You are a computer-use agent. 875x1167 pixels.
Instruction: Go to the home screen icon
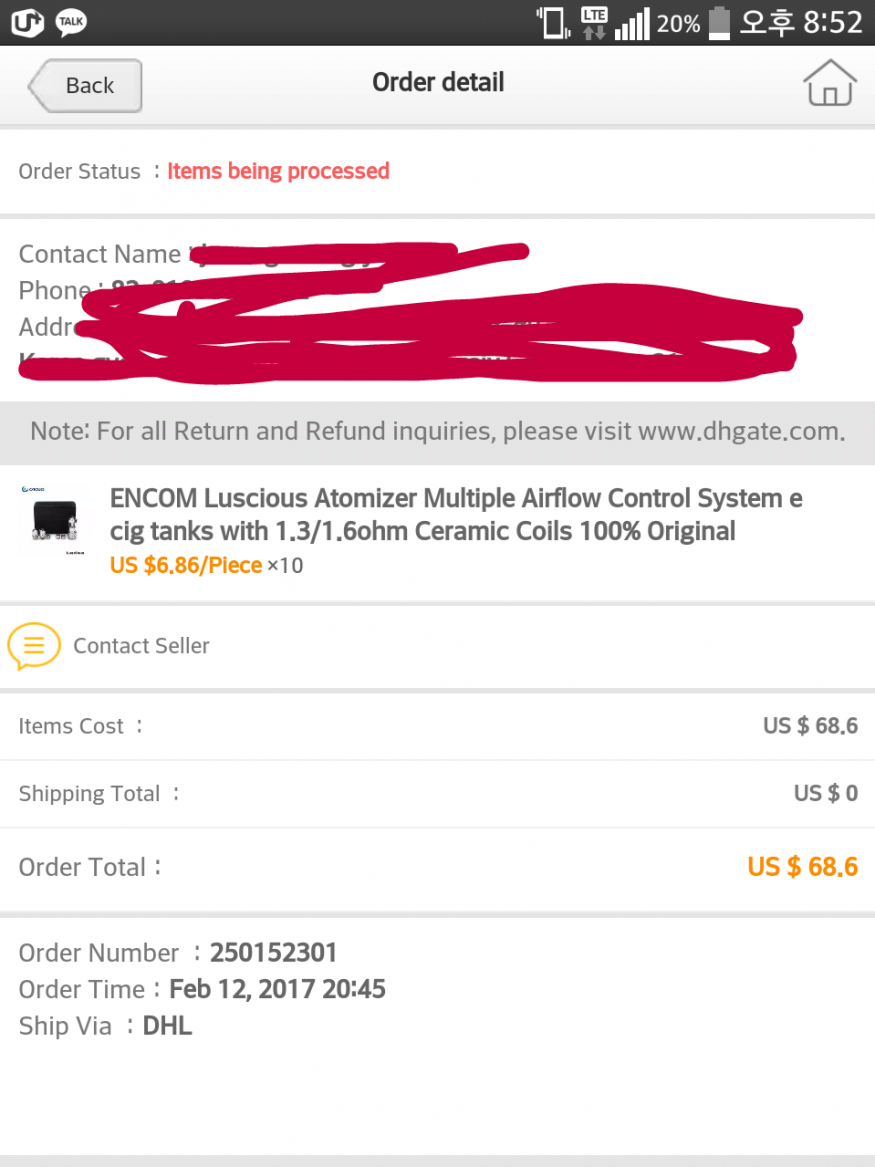[829, 84]
